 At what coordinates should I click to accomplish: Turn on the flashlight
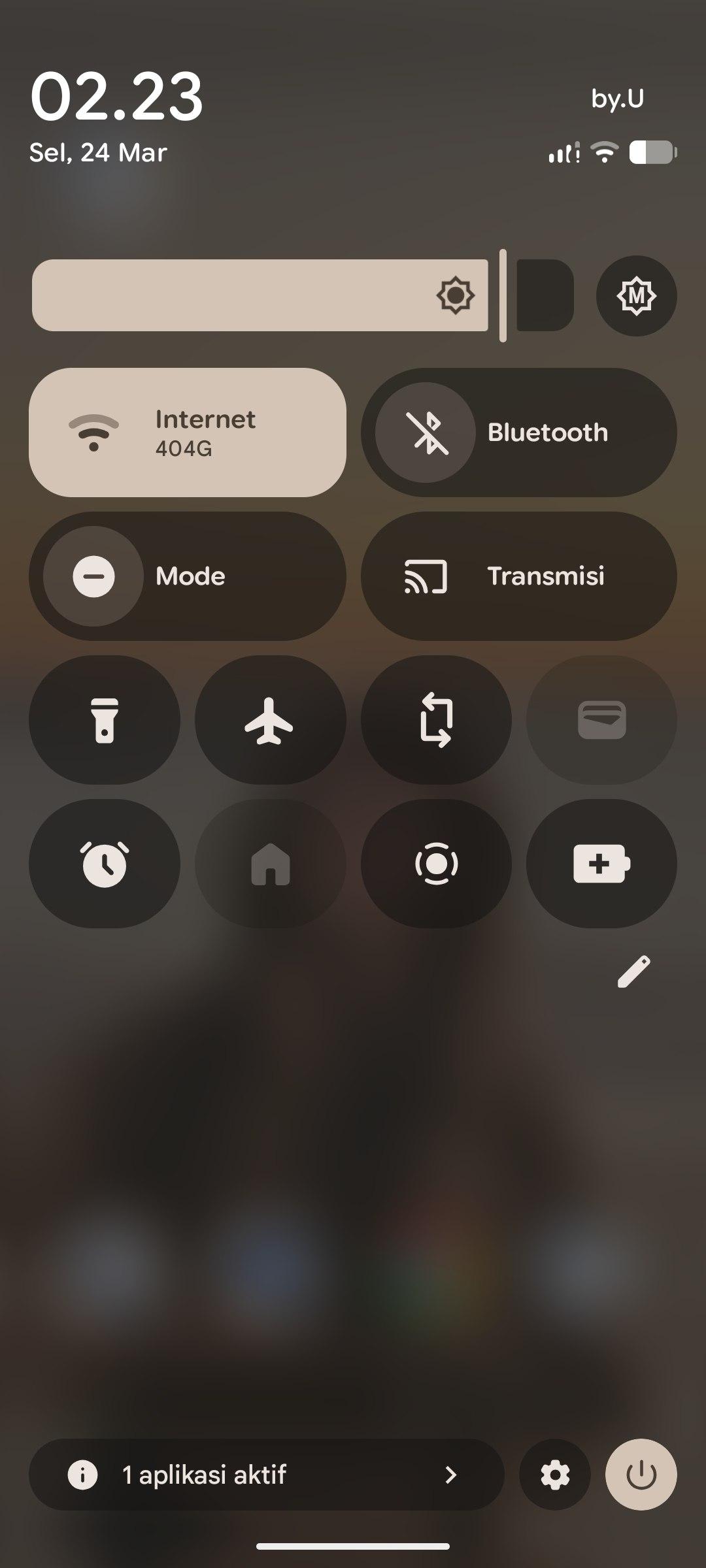click(105, 720)
